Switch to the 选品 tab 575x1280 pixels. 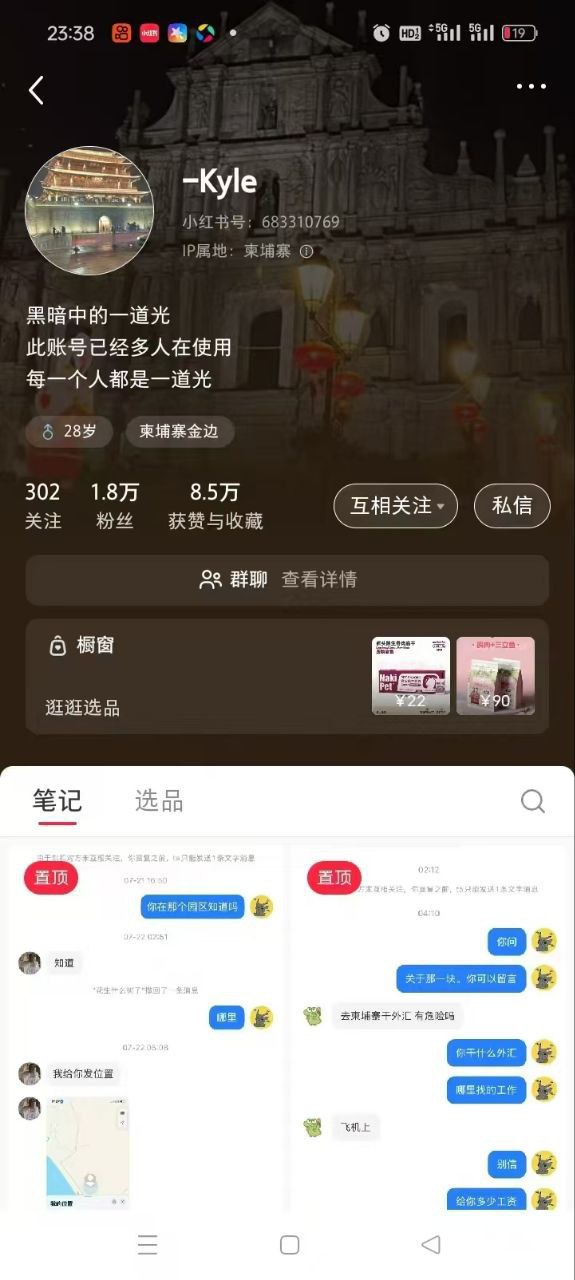(x=159, y=801)
